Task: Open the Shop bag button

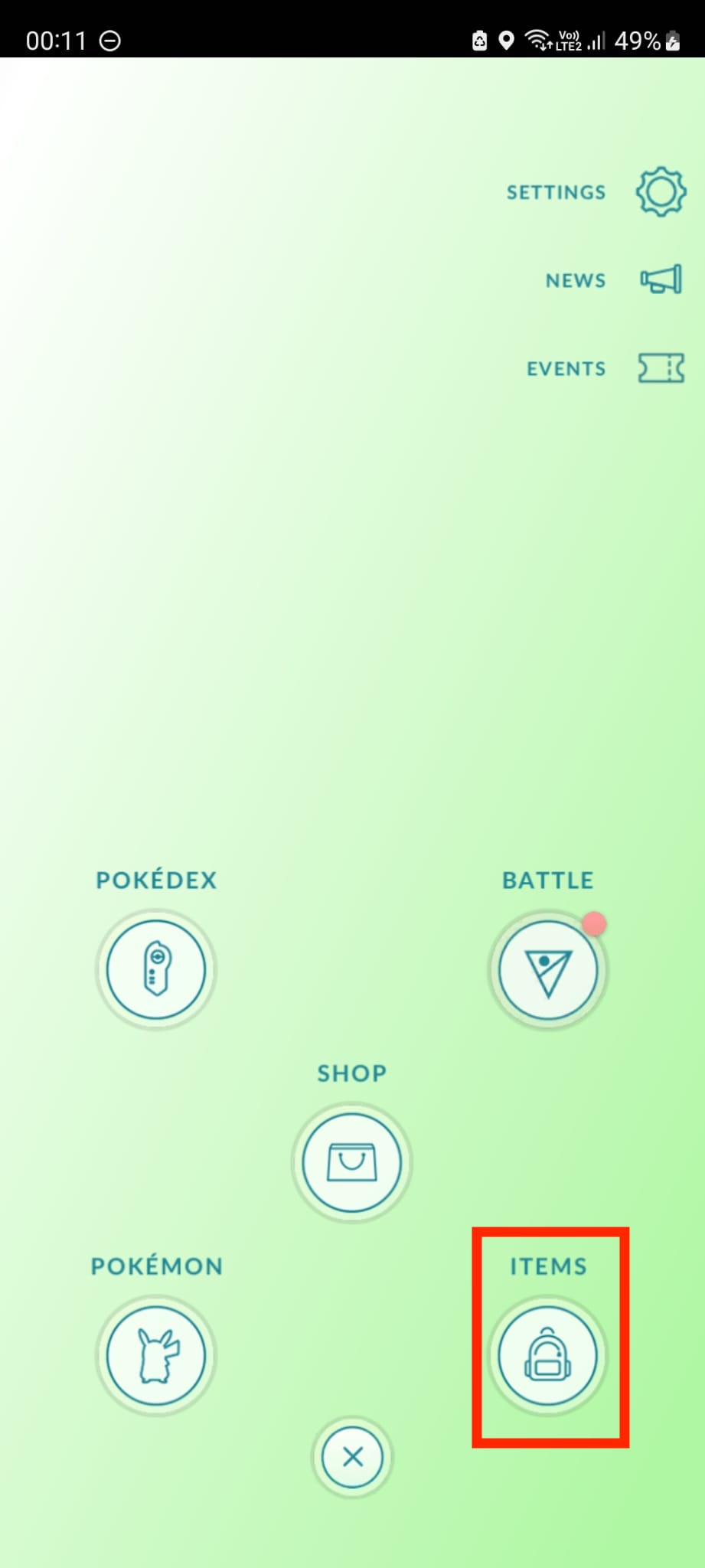Action: coord(352,1162)
